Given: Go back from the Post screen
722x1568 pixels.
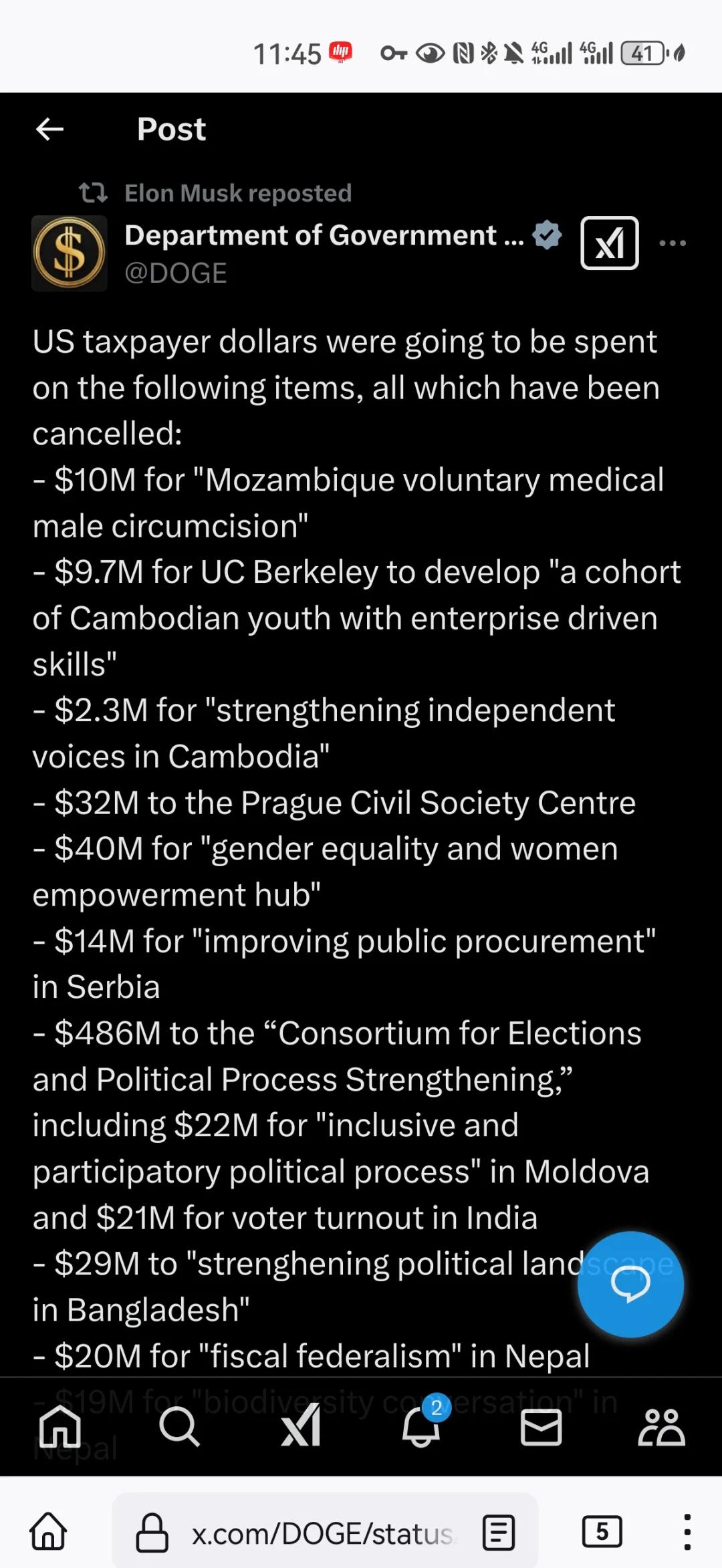Looking at the screenshot, I should pyautogui.click(x=50, y=129).
